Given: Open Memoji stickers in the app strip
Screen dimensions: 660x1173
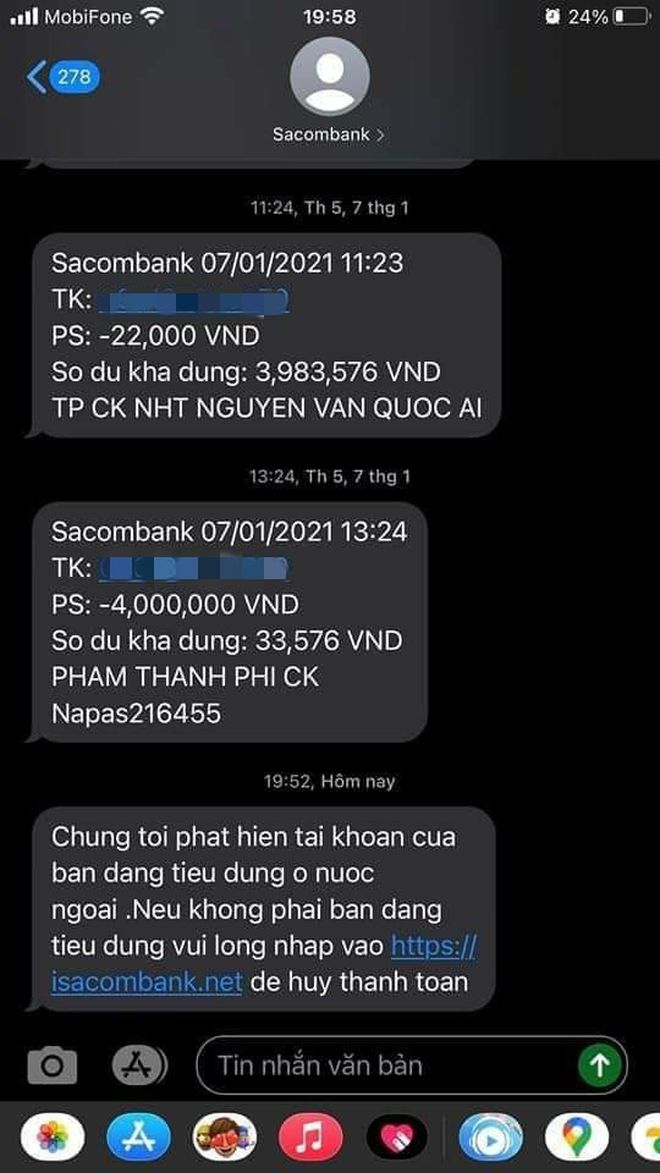Looking at the screenshot, I should tap(224, 1137).
